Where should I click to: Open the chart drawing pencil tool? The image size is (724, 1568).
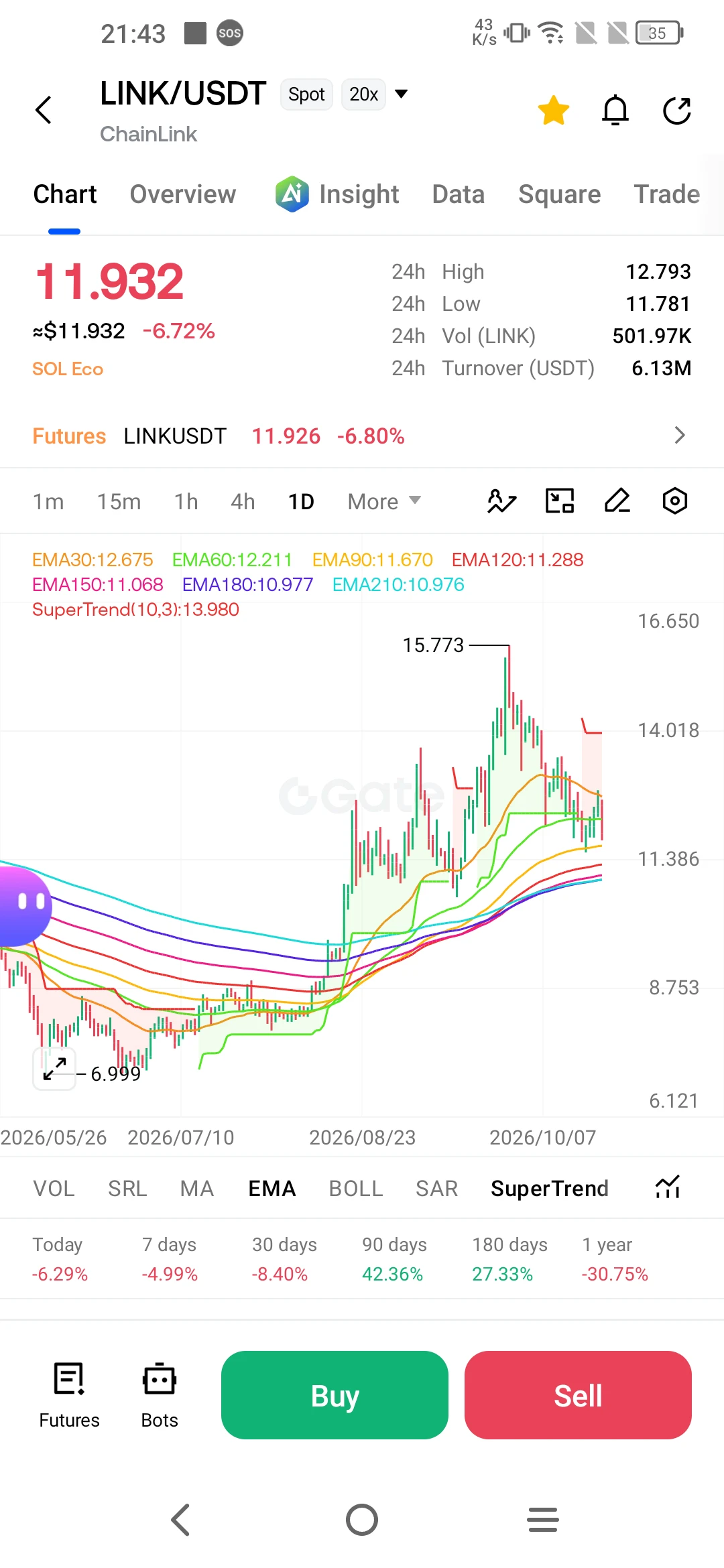[x=617, y=501]
